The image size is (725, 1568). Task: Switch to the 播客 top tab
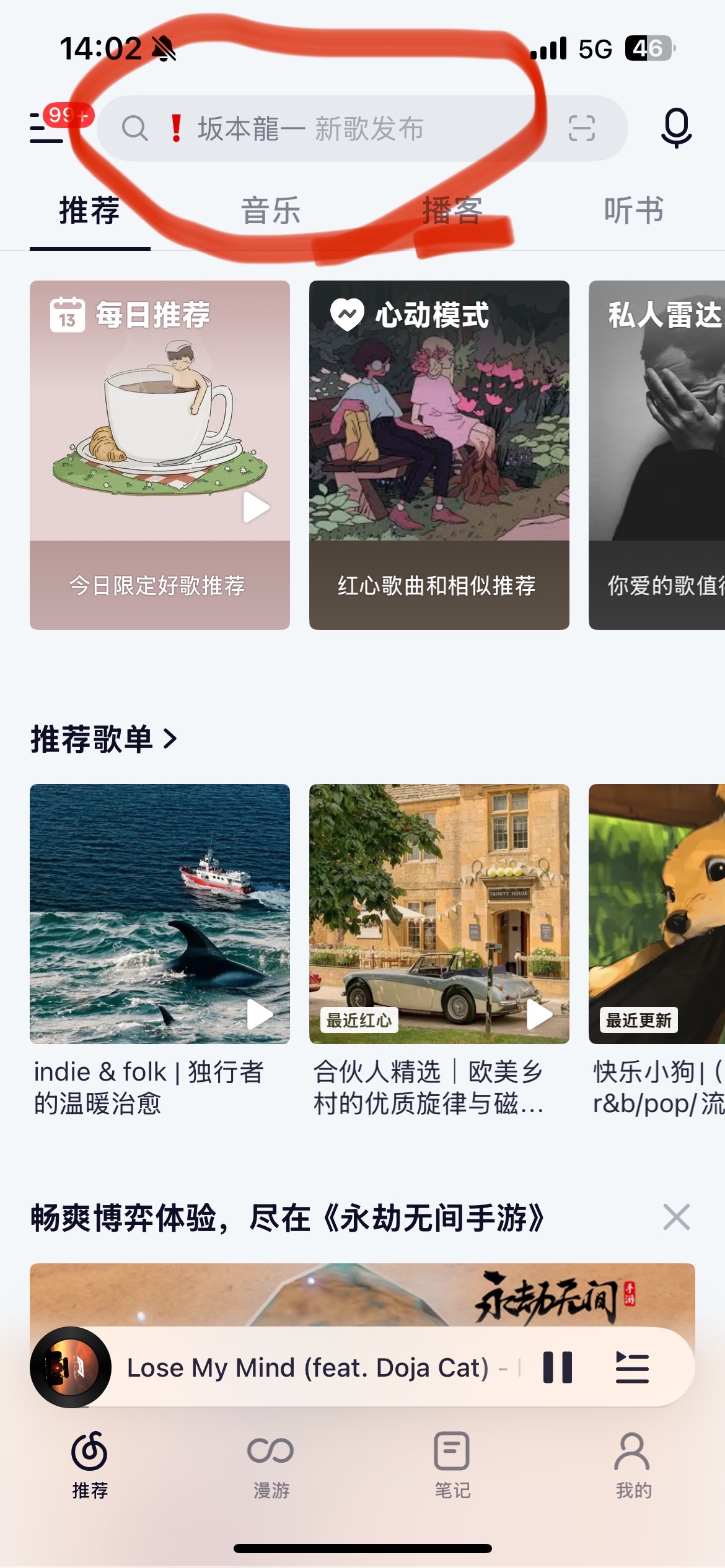point(452,211)
